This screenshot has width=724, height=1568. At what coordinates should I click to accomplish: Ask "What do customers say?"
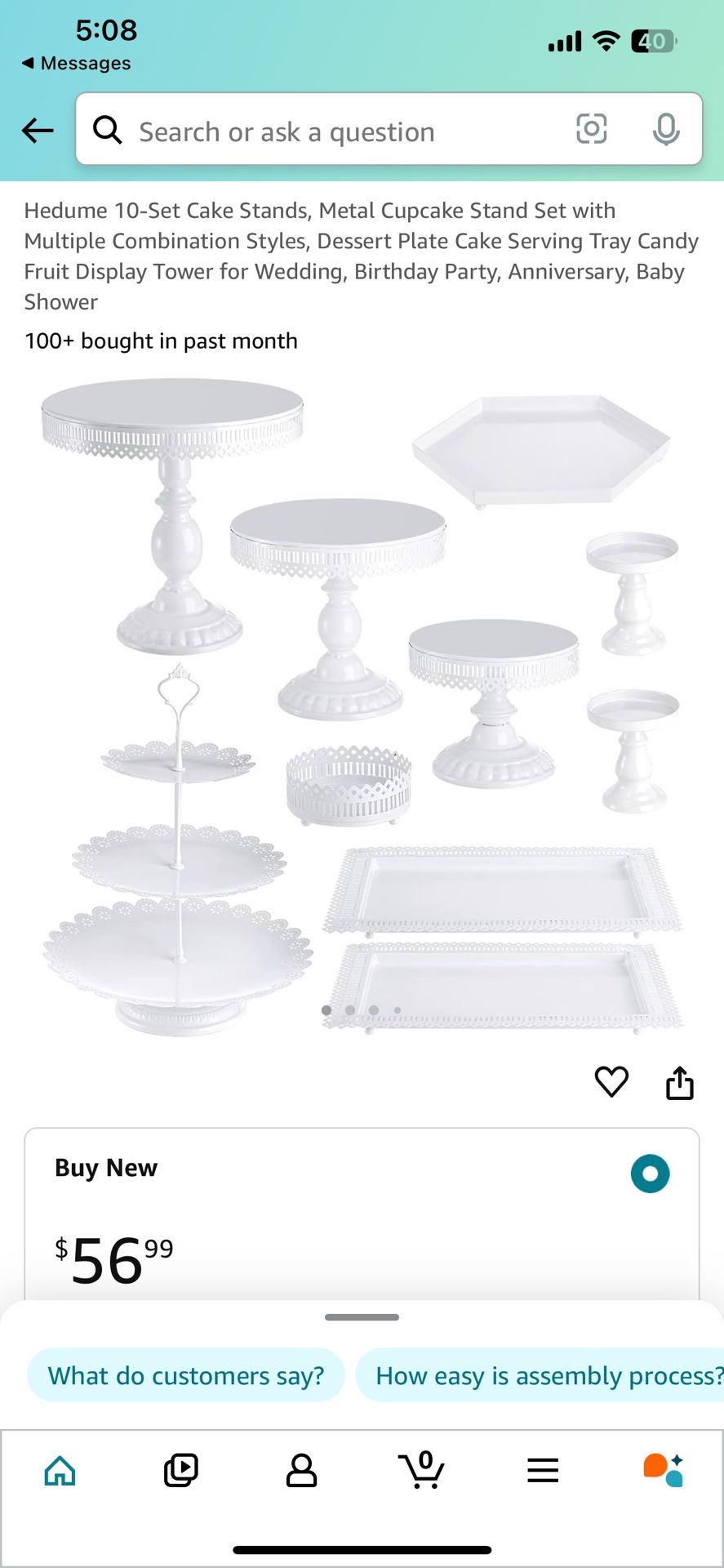coord(186,1376)
